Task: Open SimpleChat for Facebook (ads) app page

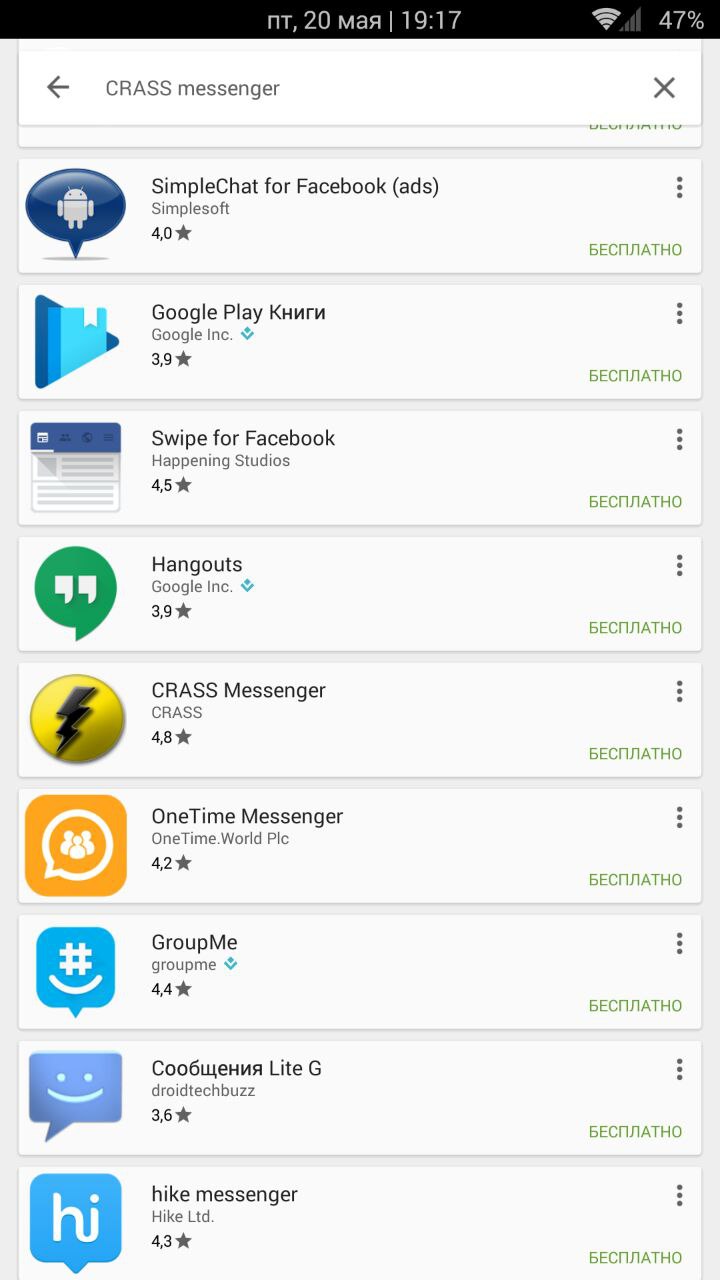Action: pyautogui.click(x=294, y=187)
